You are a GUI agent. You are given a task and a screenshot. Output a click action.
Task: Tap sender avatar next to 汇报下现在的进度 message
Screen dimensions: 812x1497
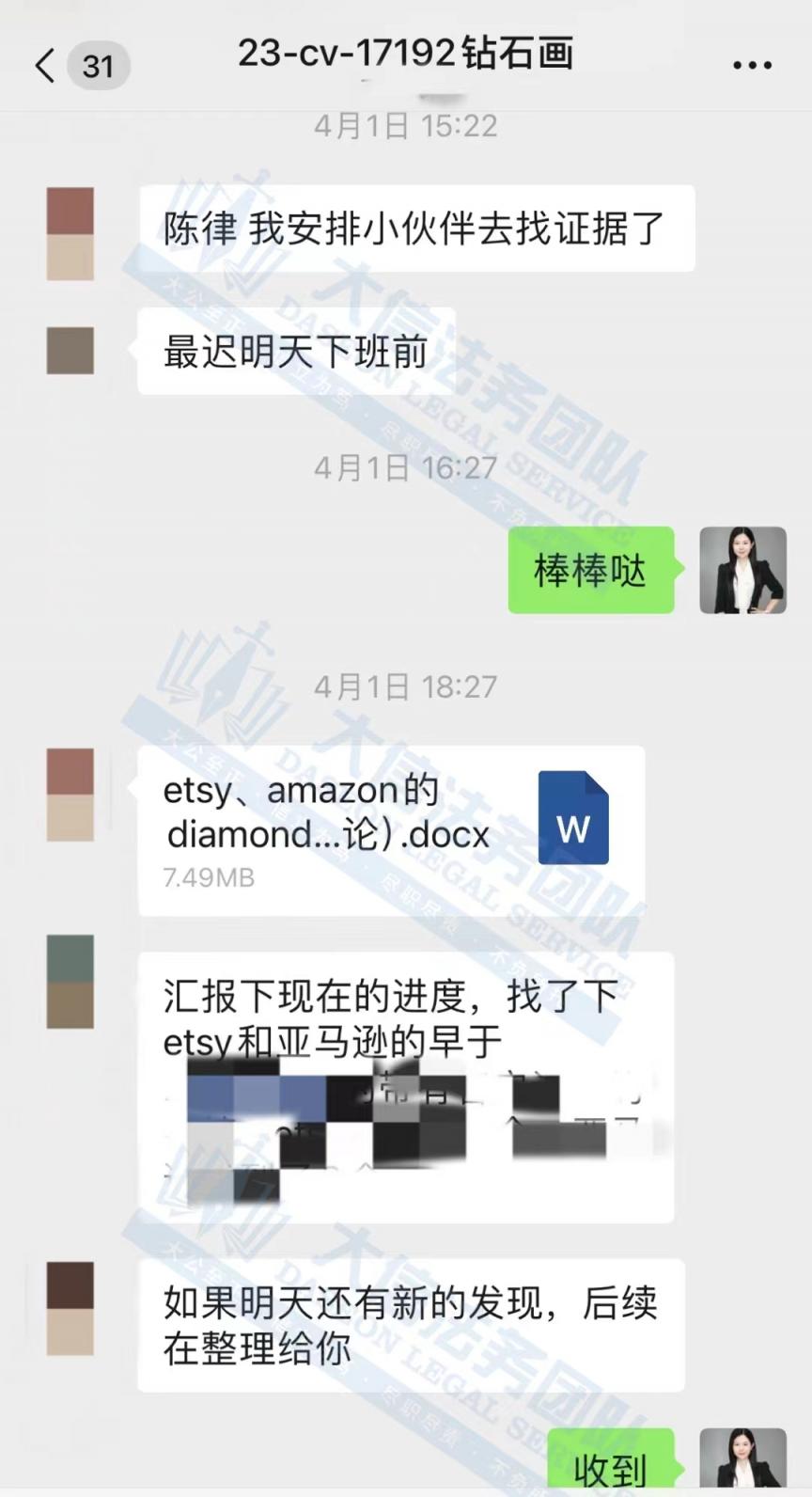[70, 981]
